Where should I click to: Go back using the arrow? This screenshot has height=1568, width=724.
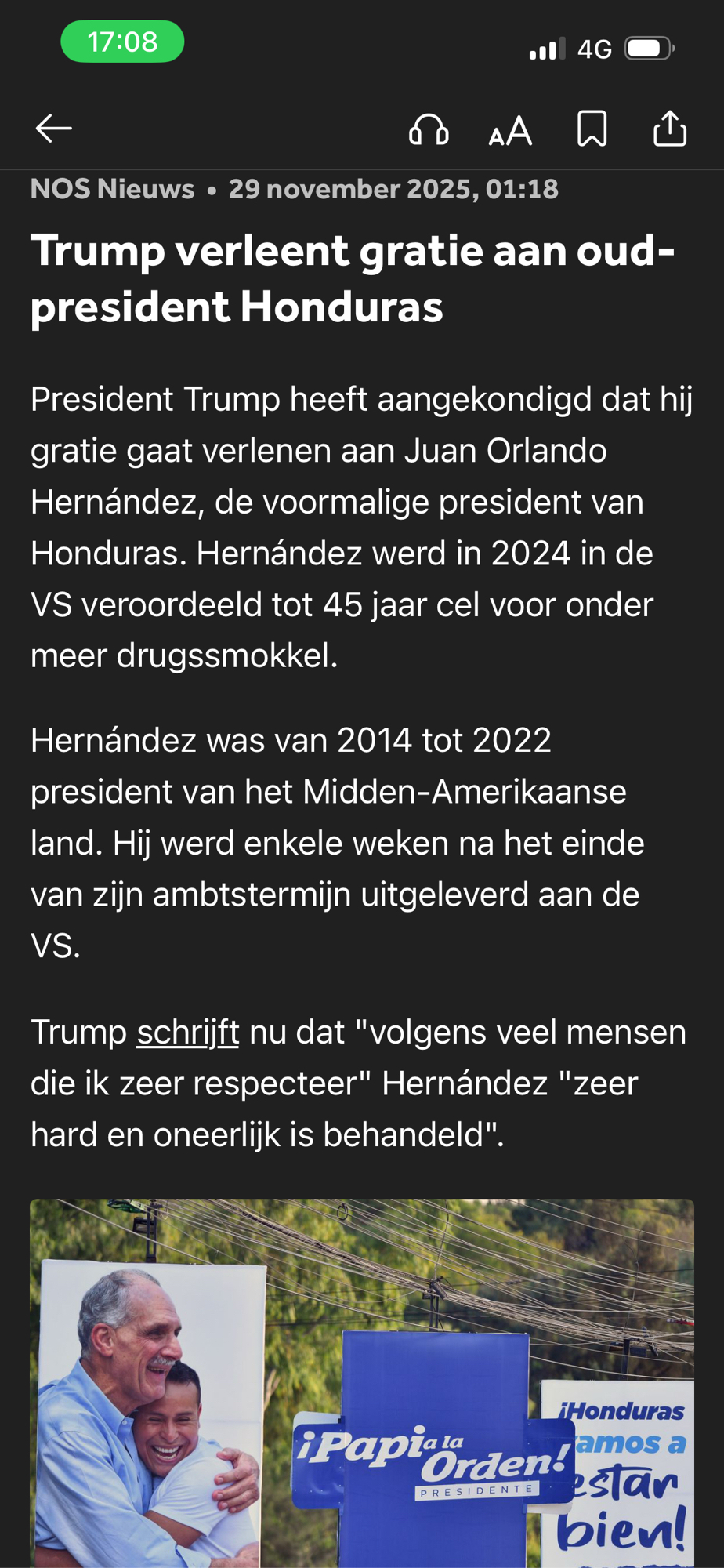point(53,129)
